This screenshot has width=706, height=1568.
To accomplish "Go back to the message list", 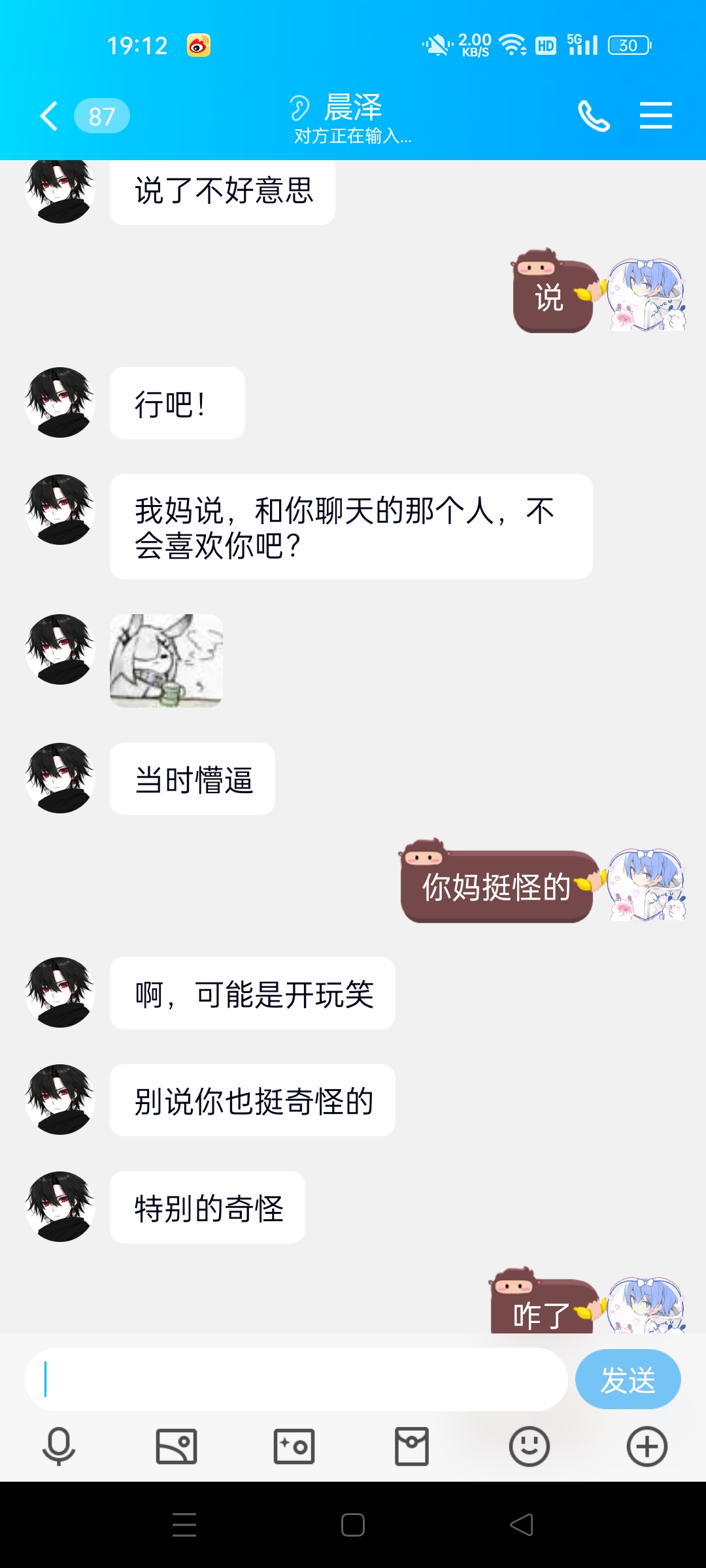I will [49, 116].
